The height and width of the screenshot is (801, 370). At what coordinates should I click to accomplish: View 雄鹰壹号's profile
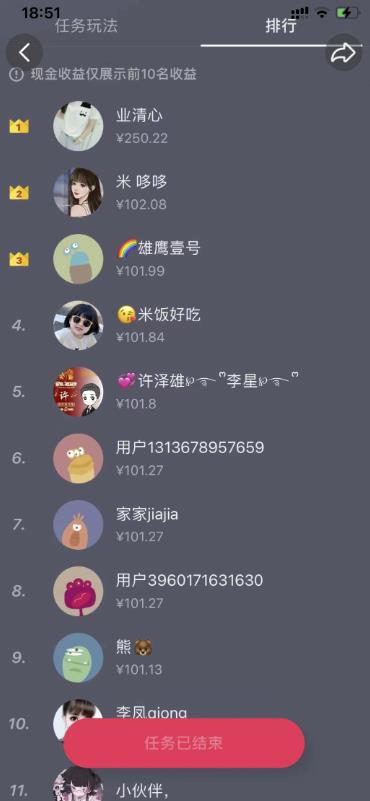185,259
